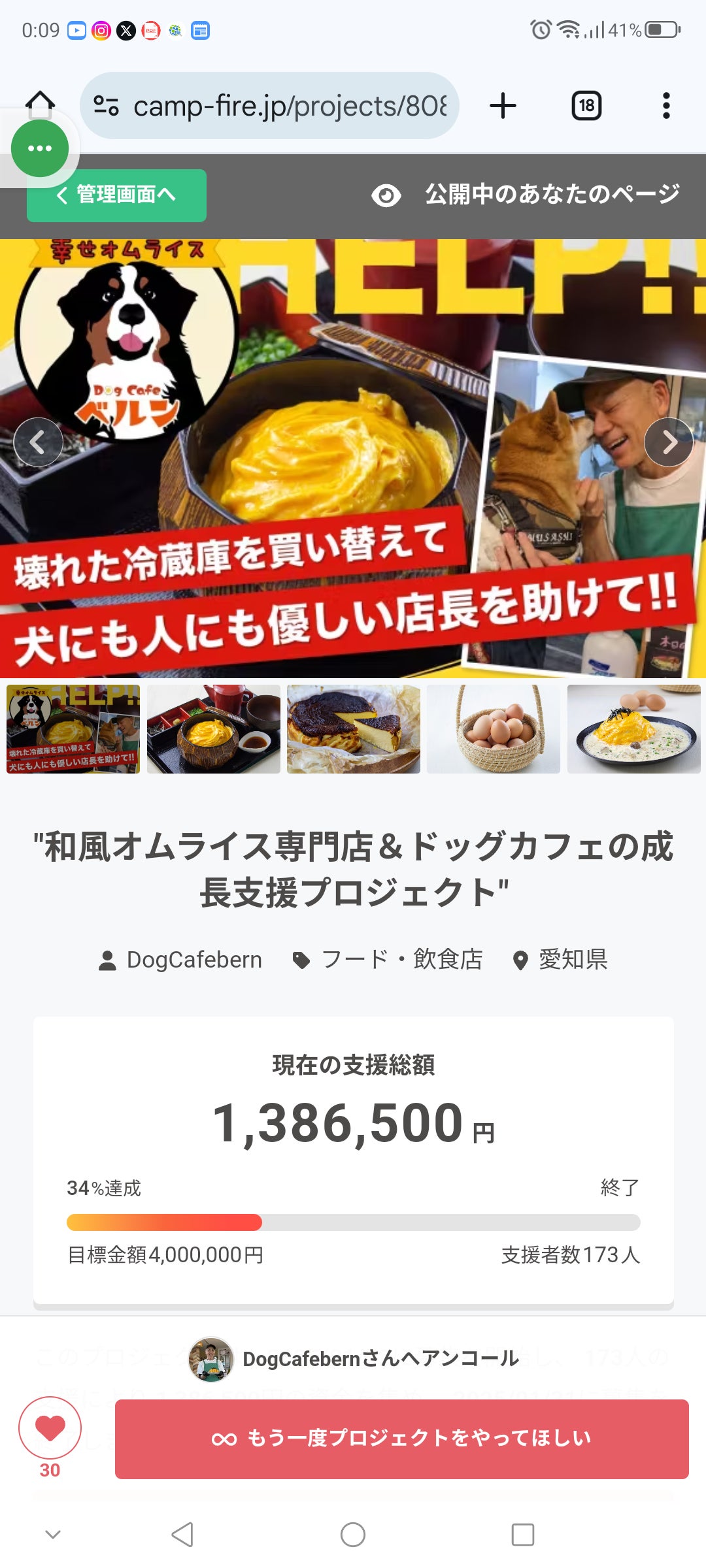
Task: Select the cream sauce omurice thumbnail
Action: (x=633, y=729)
